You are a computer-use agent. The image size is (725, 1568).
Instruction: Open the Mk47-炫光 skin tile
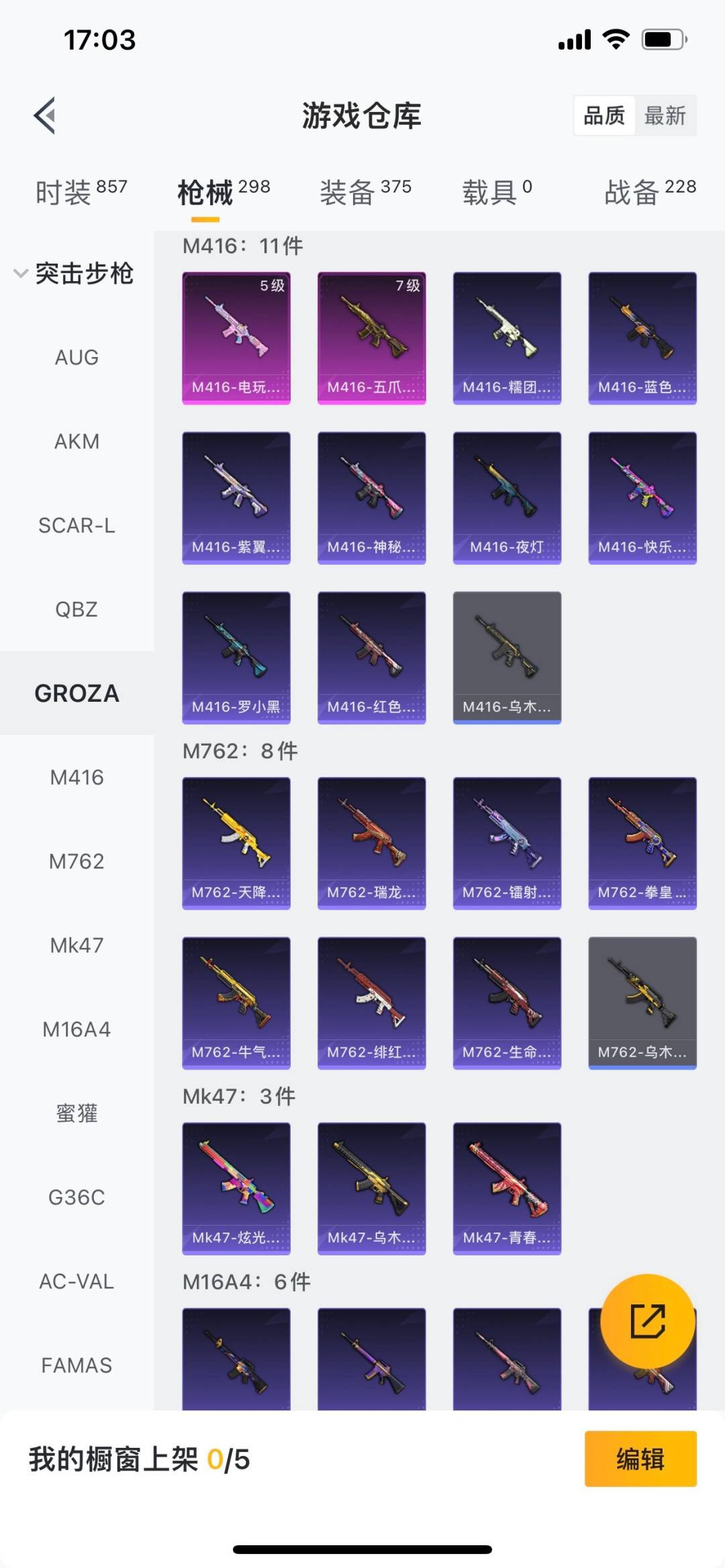[x=236, y=1188]
